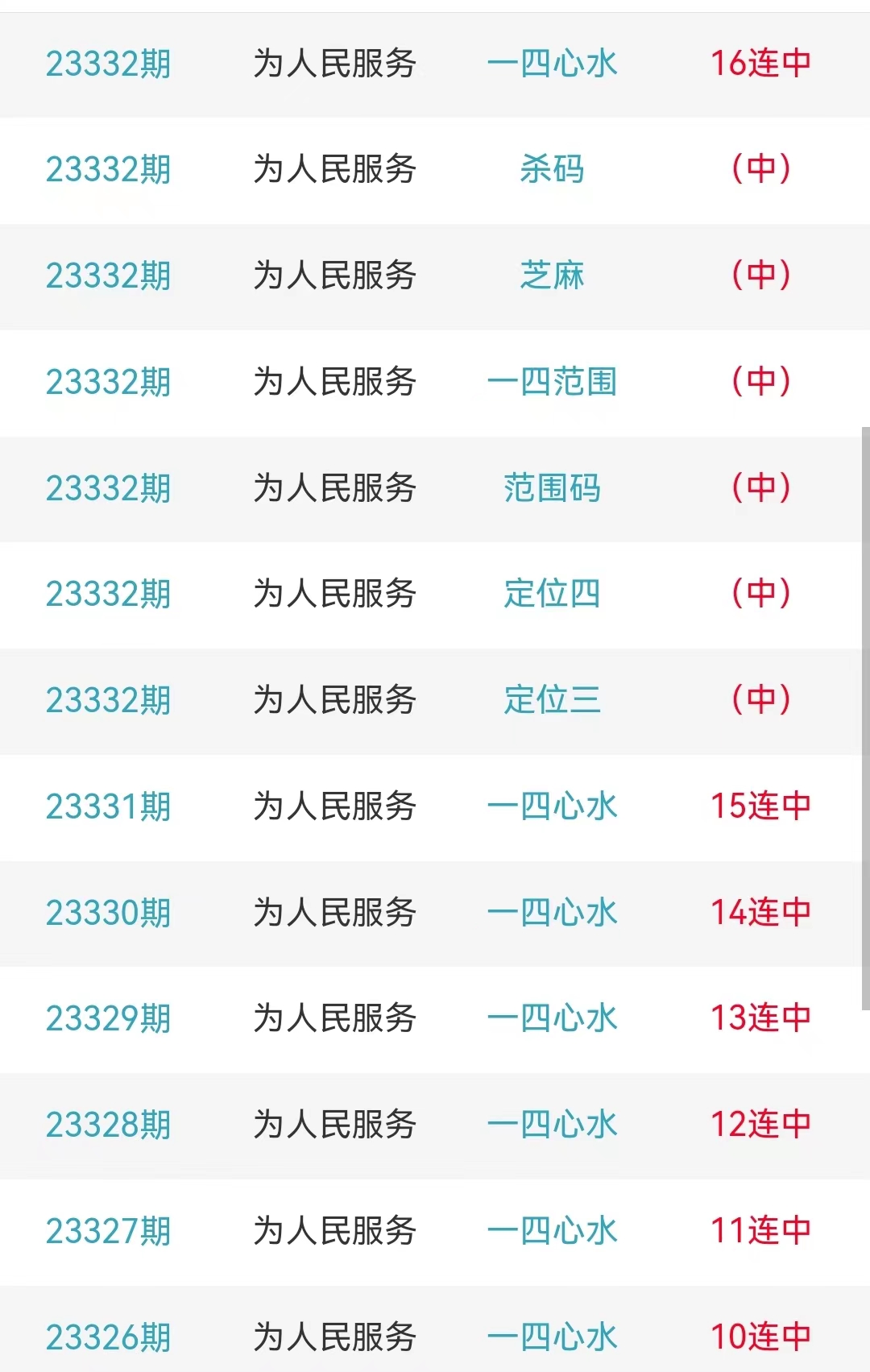
Task: Open the 23332期 杀码 entry
Action: pos(435,170)
